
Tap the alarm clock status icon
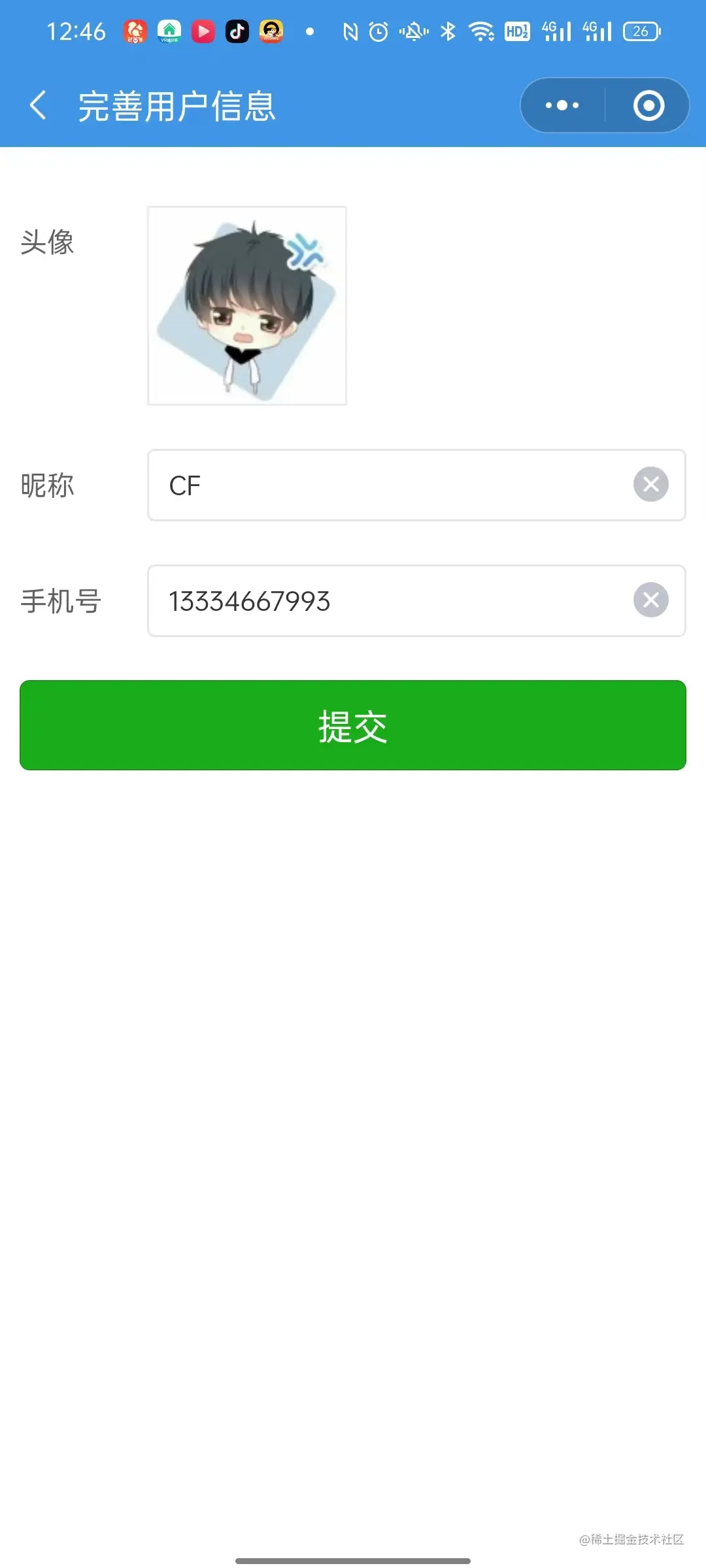[x=378, y=31]
